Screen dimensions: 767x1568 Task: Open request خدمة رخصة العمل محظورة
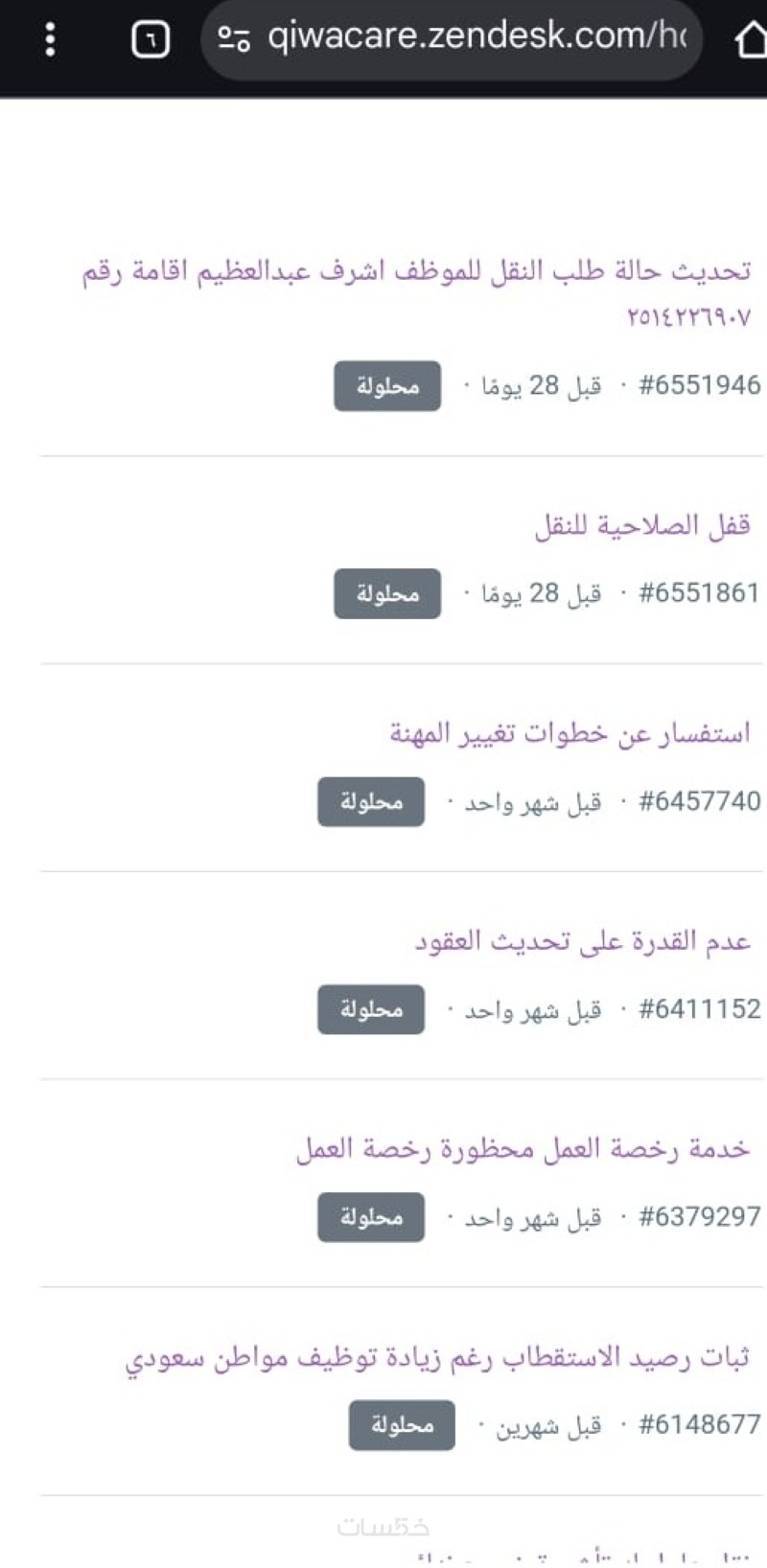[x=523, y=1149]
